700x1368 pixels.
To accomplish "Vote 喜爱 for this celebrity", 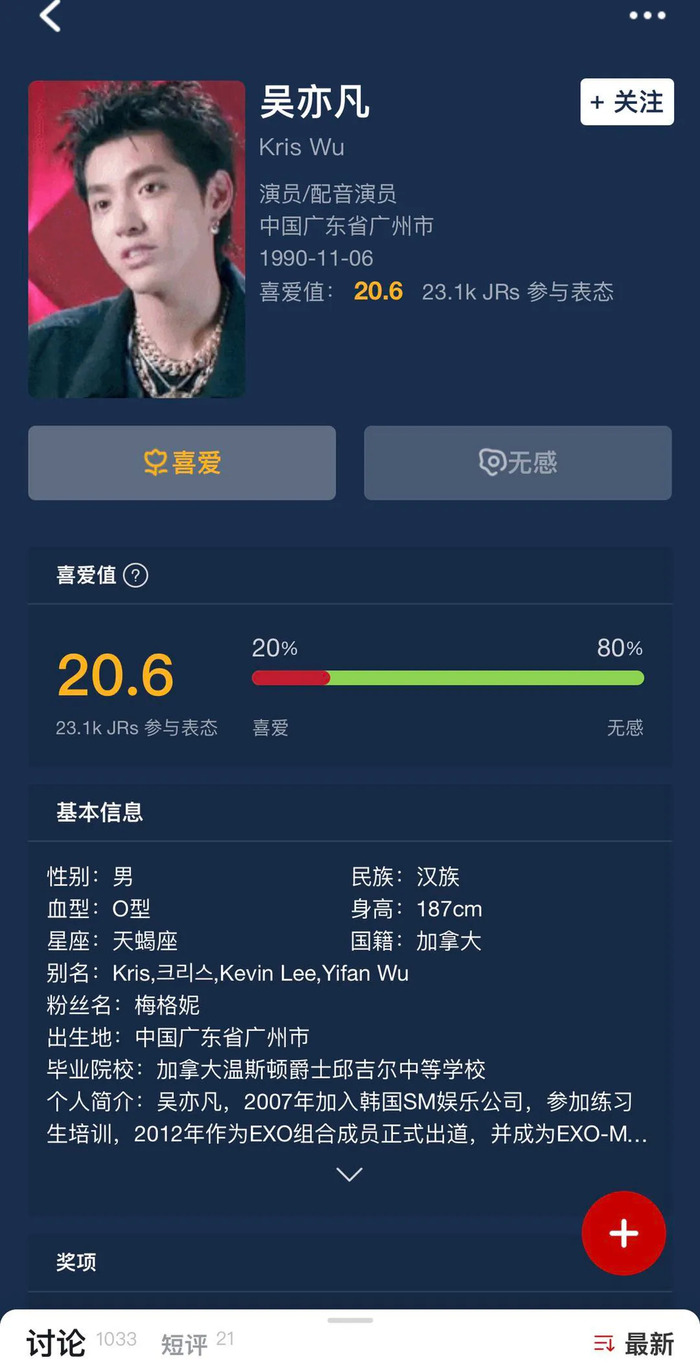I will (182, 463).
